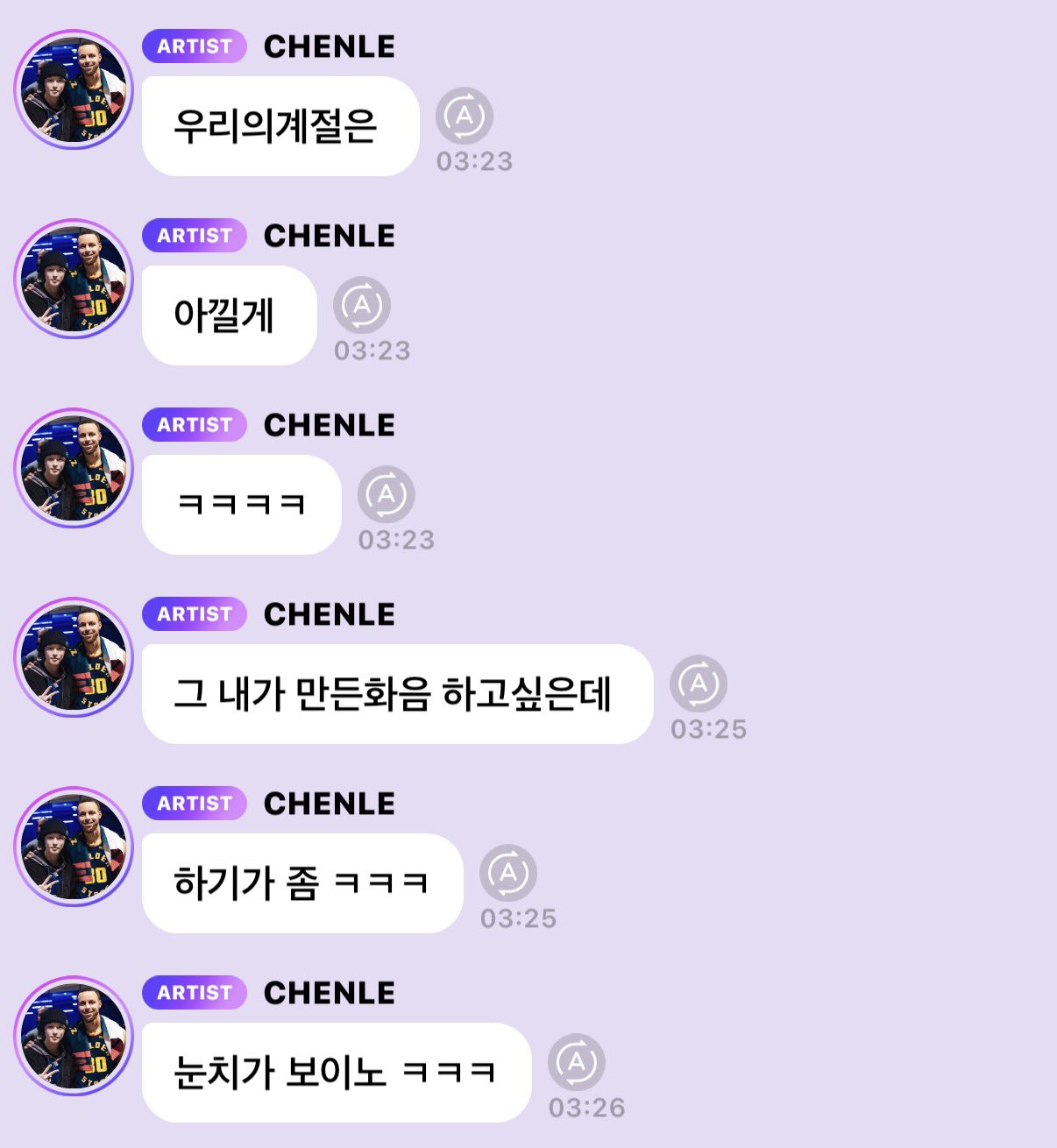Tap the ARTIST badge on the first message
The image size is (1057, 1148).
(x=194, y=46)
